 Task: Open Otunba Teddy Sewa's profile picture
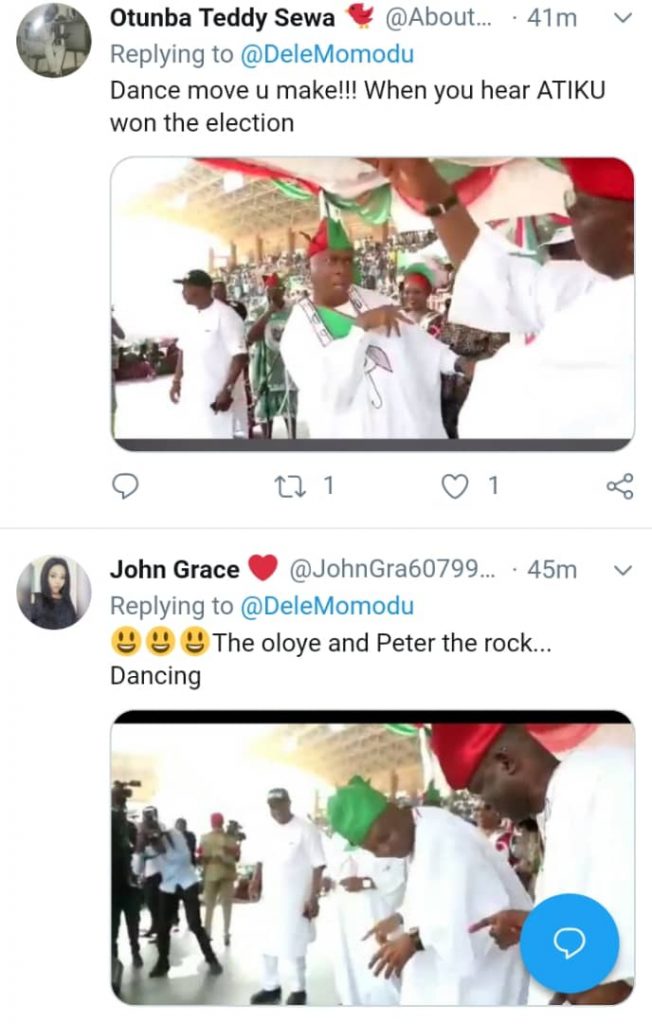53,40
